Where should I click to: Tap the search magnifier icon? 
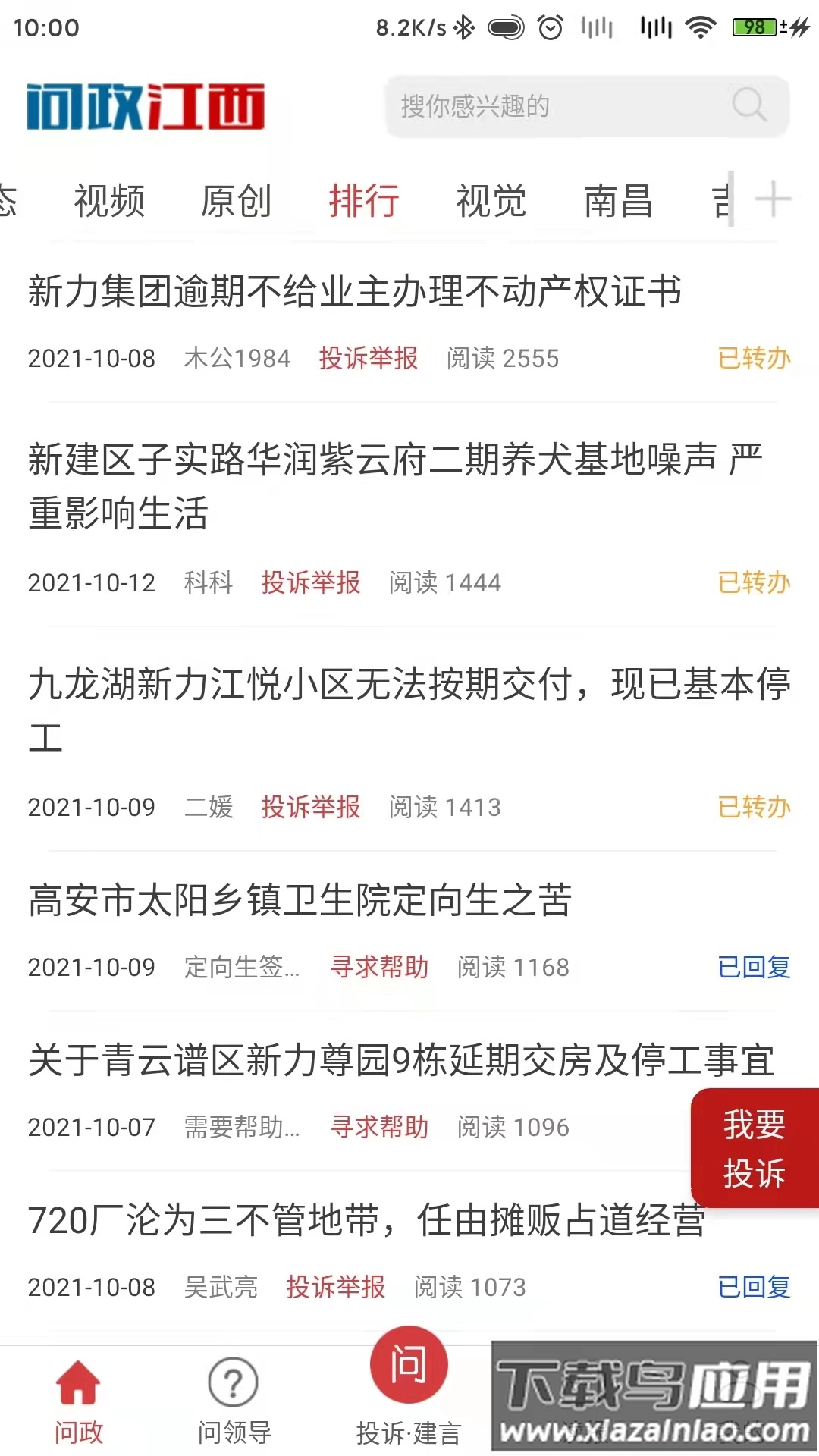tap(749, 106)
